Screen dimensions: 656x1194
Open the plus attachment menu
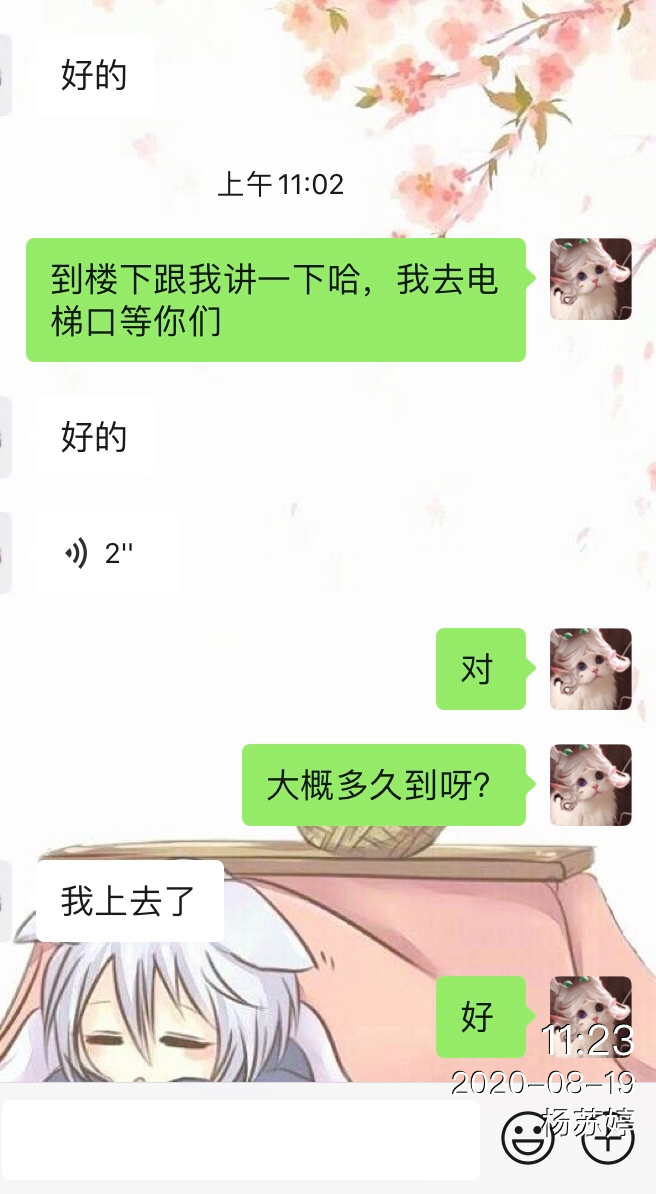pyautogui.click(x=607, y=1140)
